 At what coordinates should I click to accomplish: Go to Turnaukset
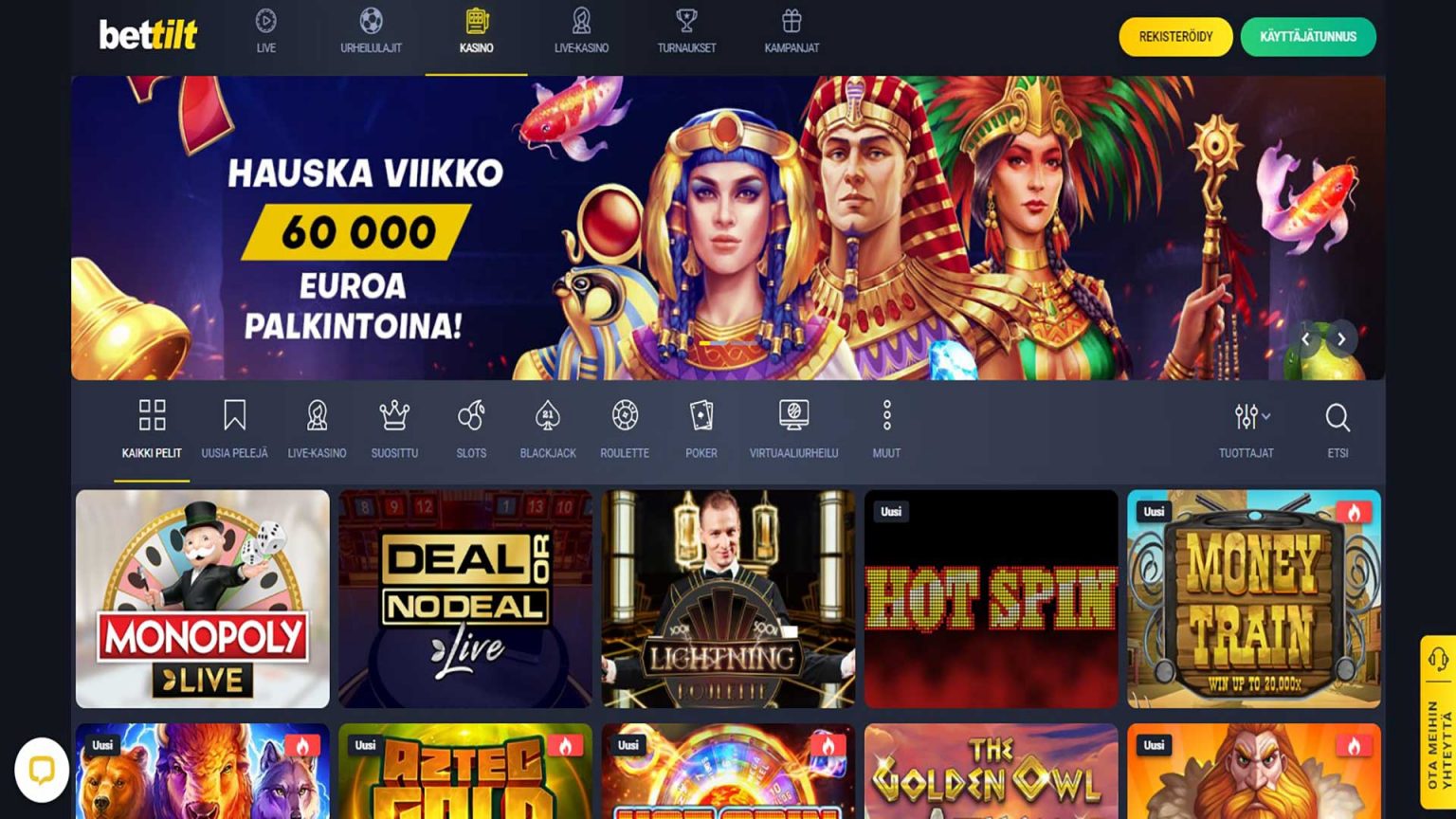686,32
